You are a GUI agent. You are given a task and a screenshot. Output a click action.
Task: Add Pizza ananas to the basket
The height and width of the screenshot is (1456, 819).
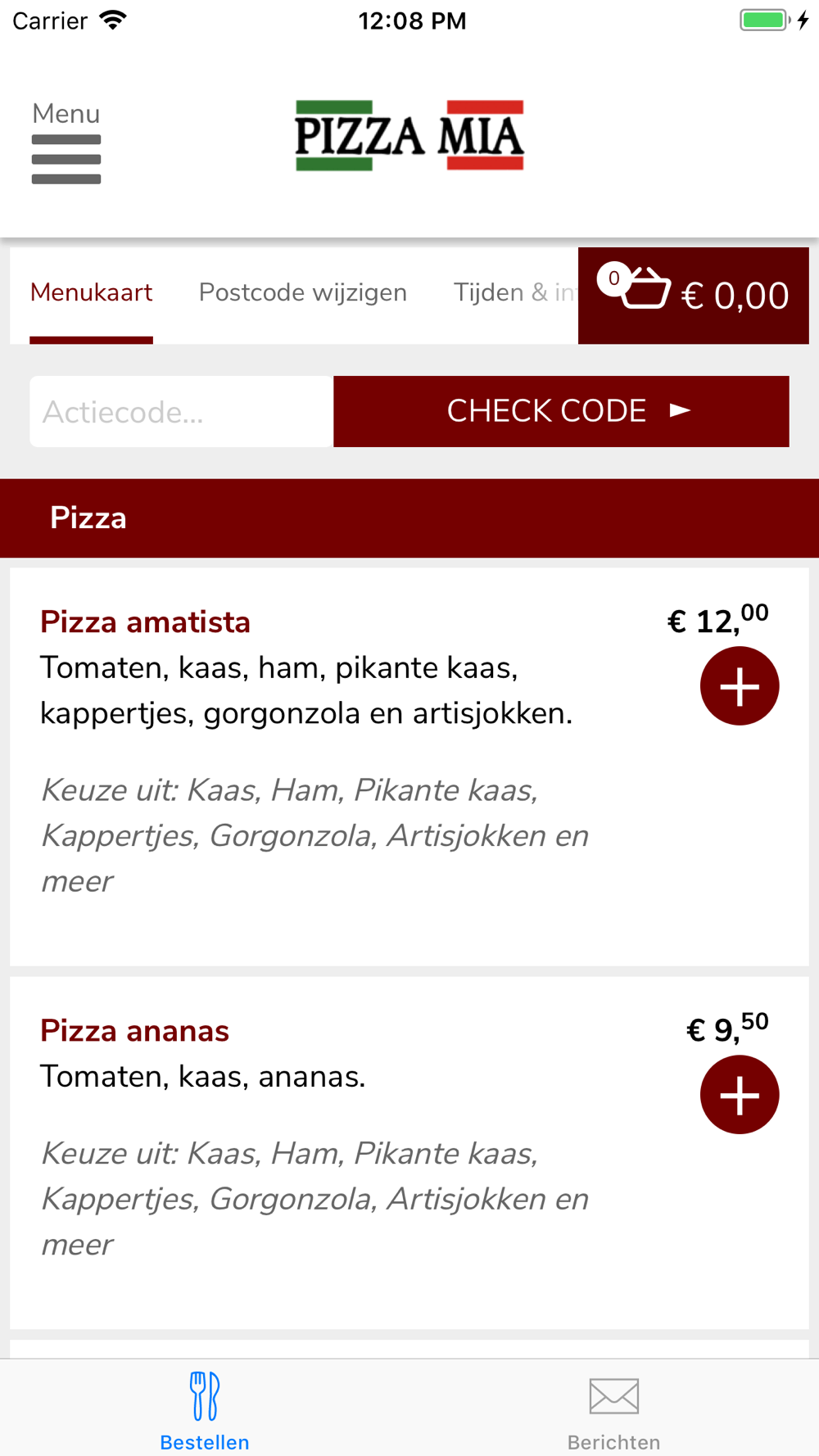739,1095
